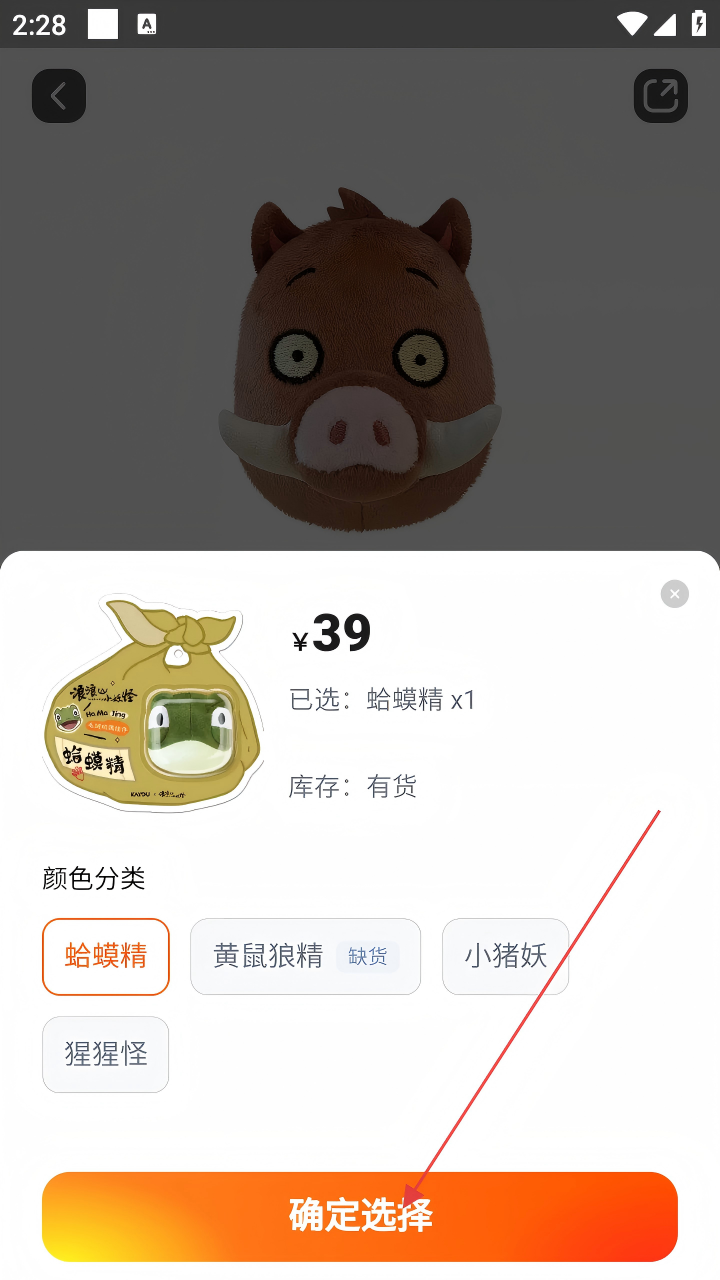Open the 蛤蟆精 product thumbnail image

[152, 703]
